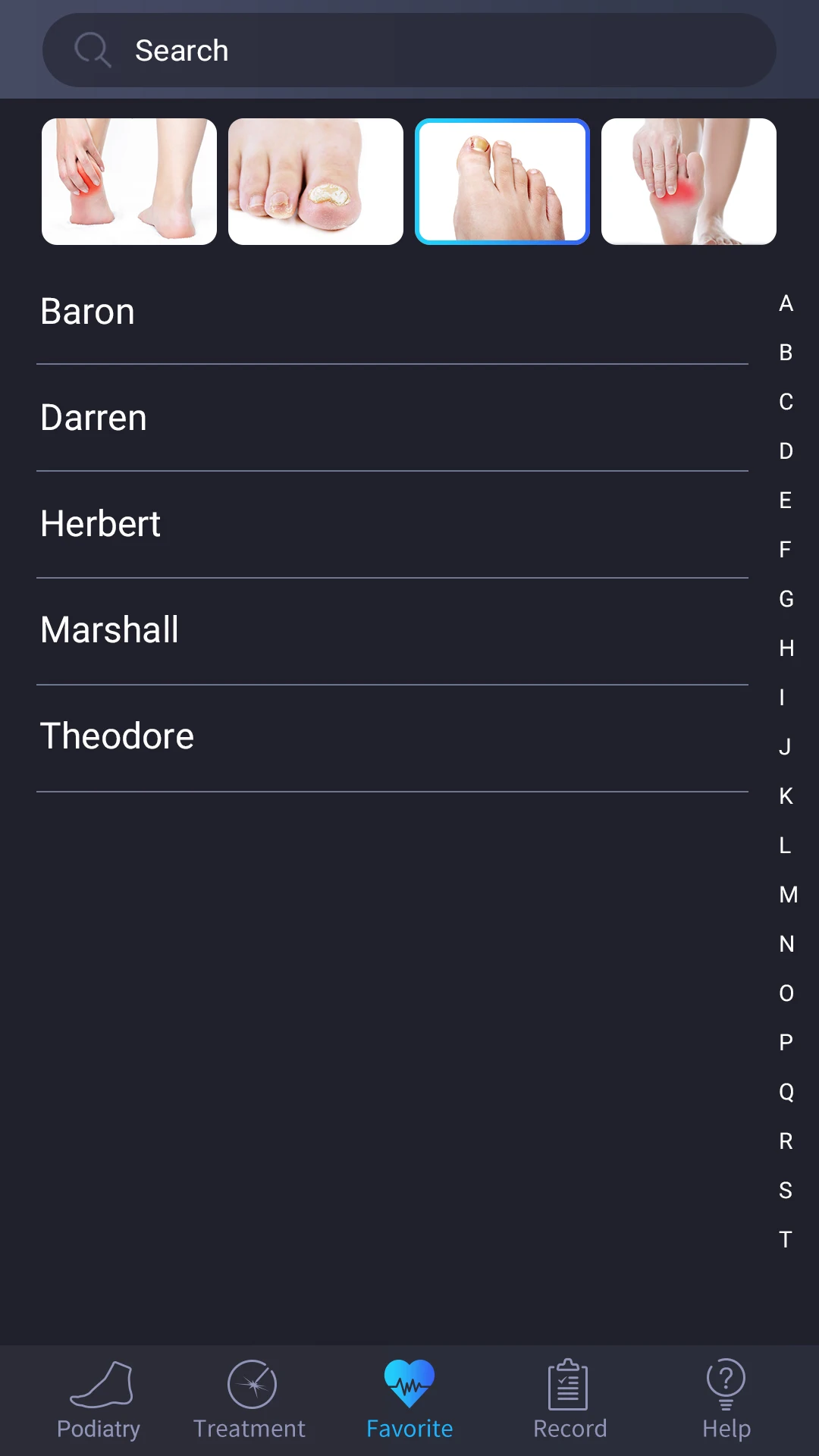Open Darren's entry

pyautogui.click(x=391, y=418)
